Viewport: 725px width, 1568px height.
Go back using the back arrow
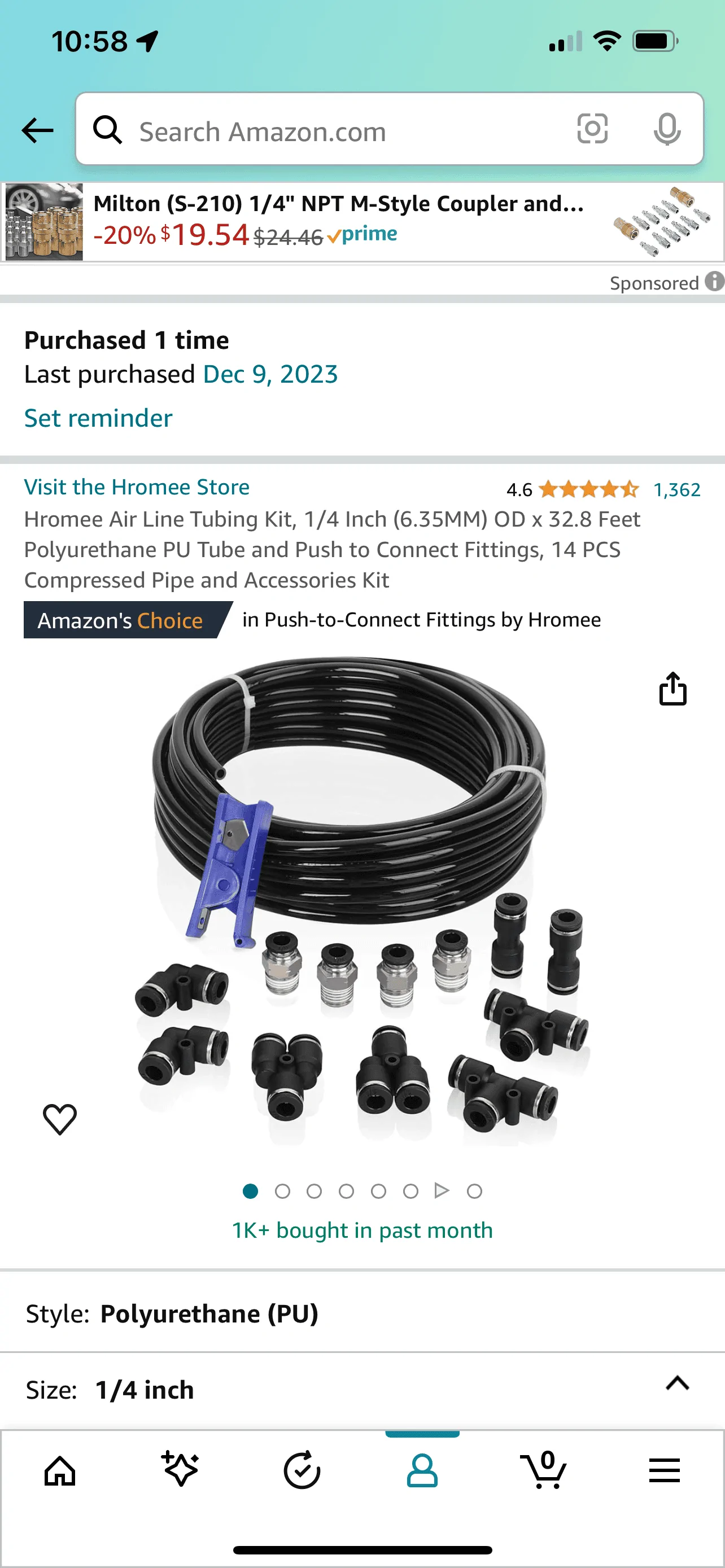click(38, 130)
